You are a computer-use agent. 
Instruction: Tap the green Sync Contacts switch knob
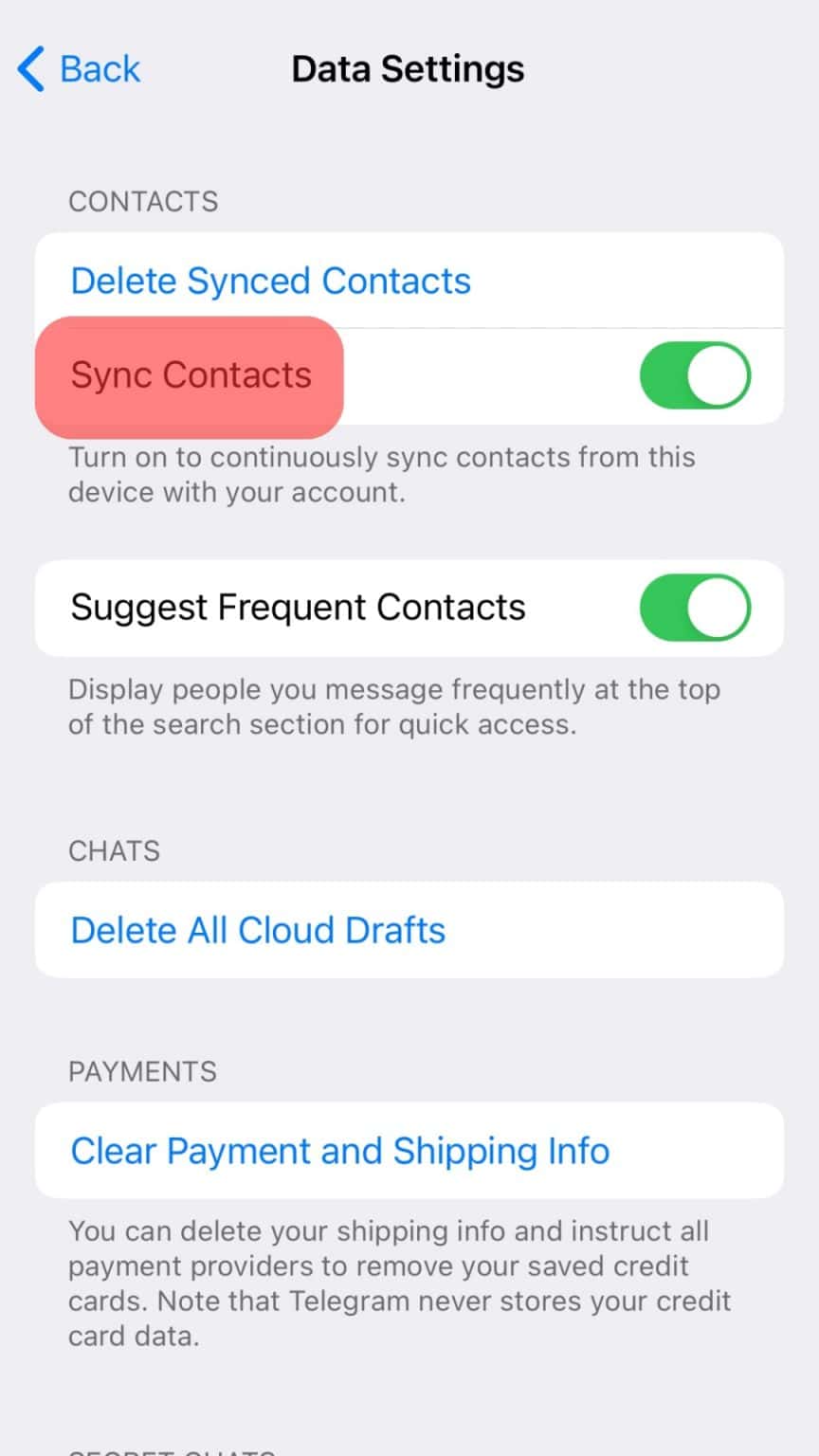point(718,375)
